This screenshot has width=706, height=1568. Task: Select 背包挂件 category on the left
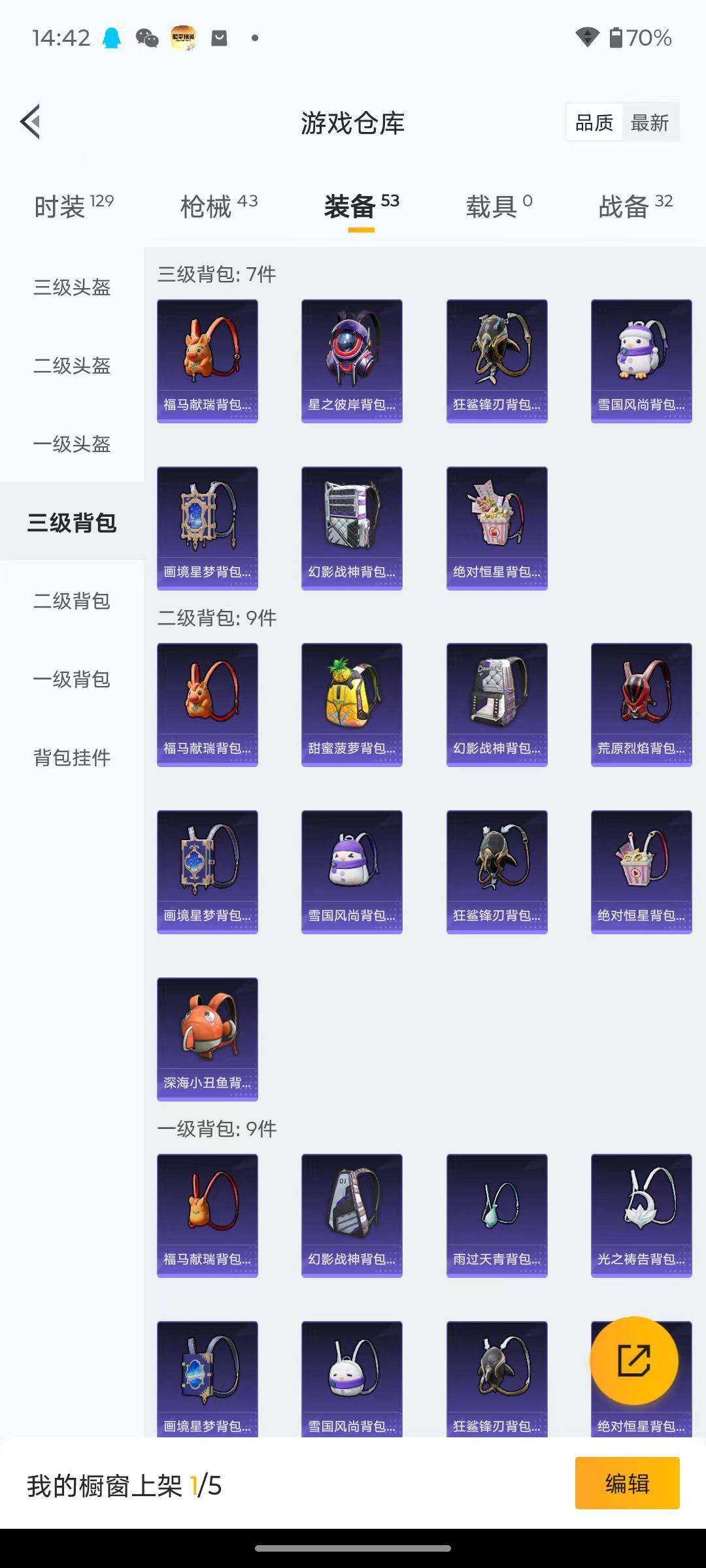[72, 759]
